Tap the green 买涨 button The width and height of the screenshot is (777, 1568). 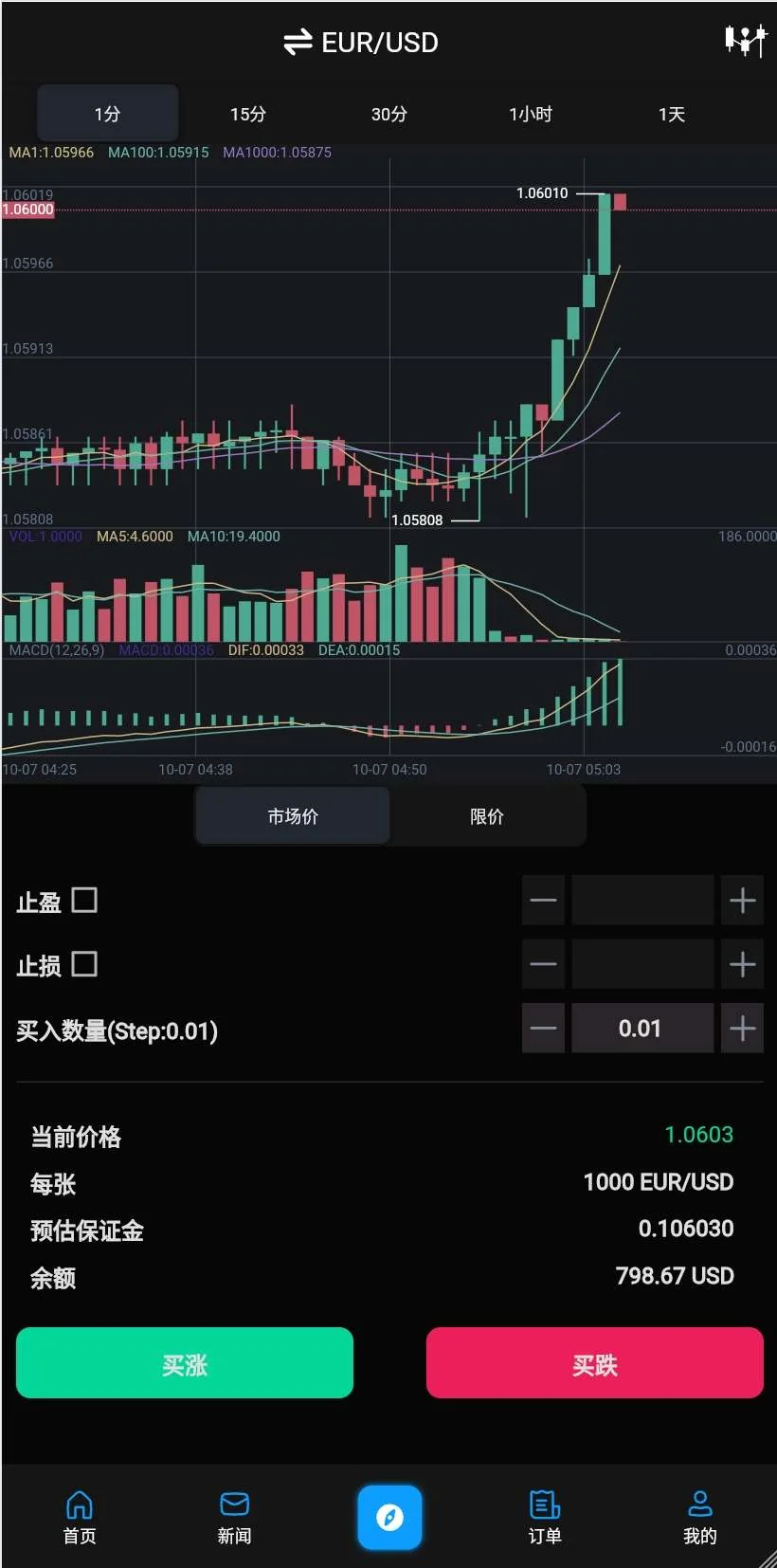(185, 1363)
